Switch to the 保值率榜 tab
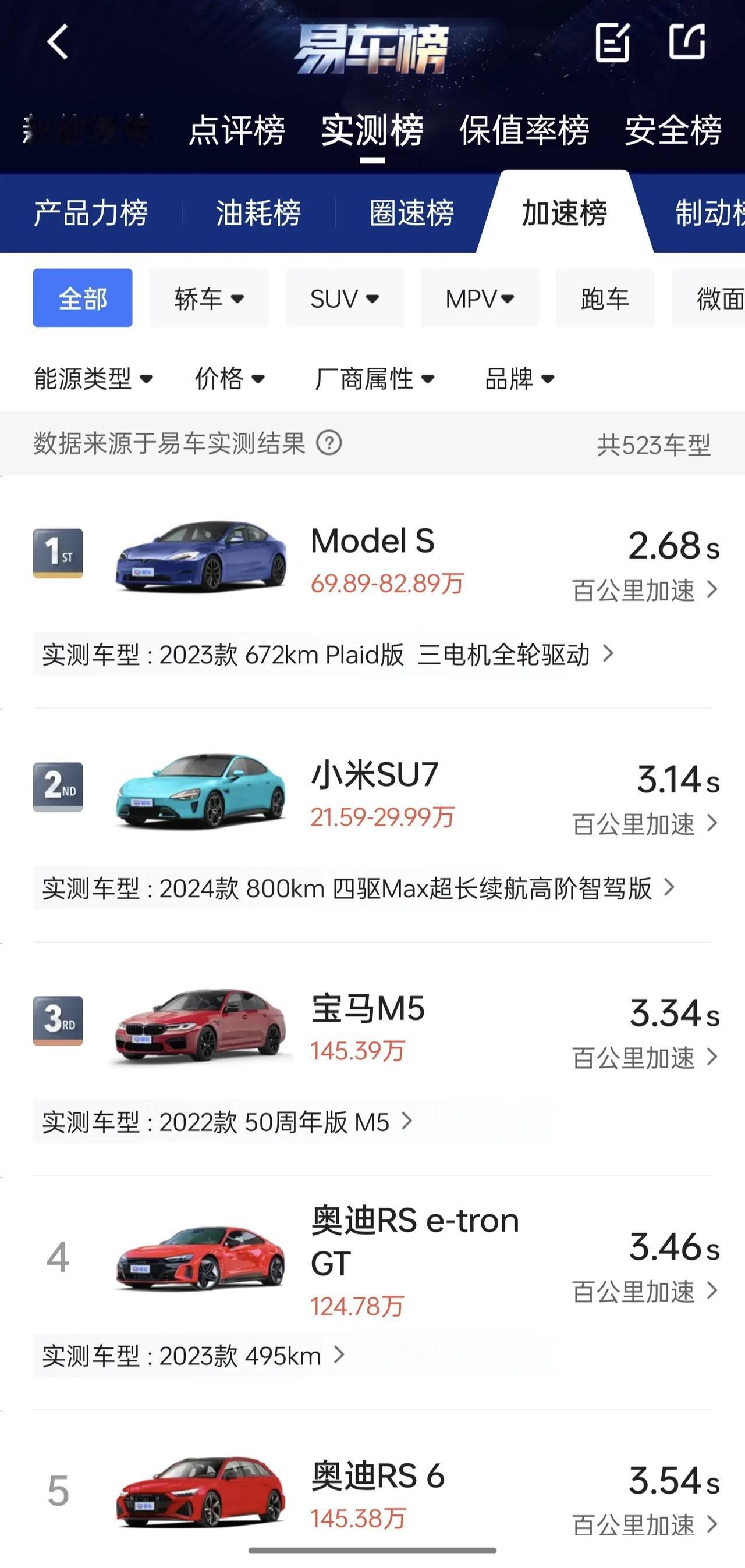The width and height of the screenshot is (745, 1568). tap(524, 130)
